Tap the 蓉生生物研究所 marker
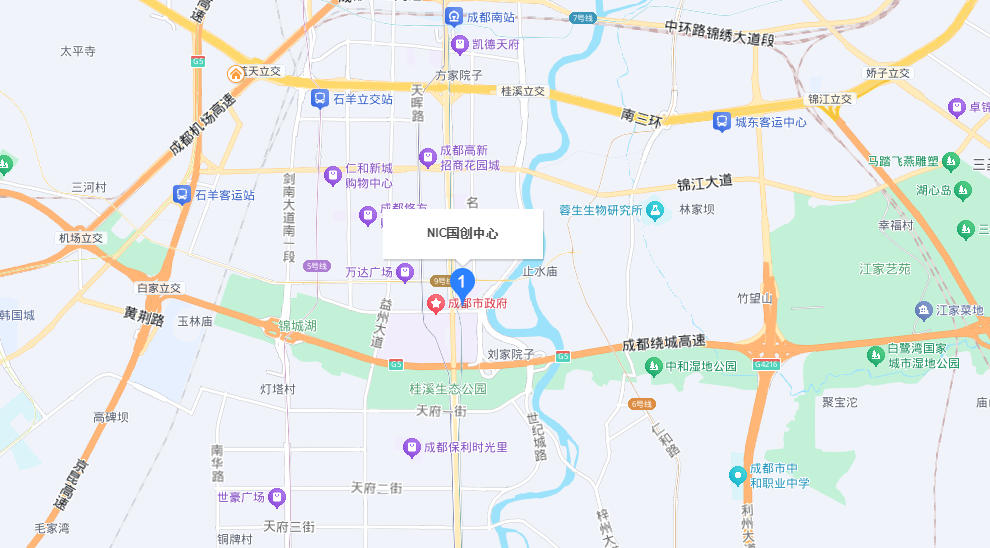This screenshot has height=548, width=990. pyautogui.click(x=654, y=210)
